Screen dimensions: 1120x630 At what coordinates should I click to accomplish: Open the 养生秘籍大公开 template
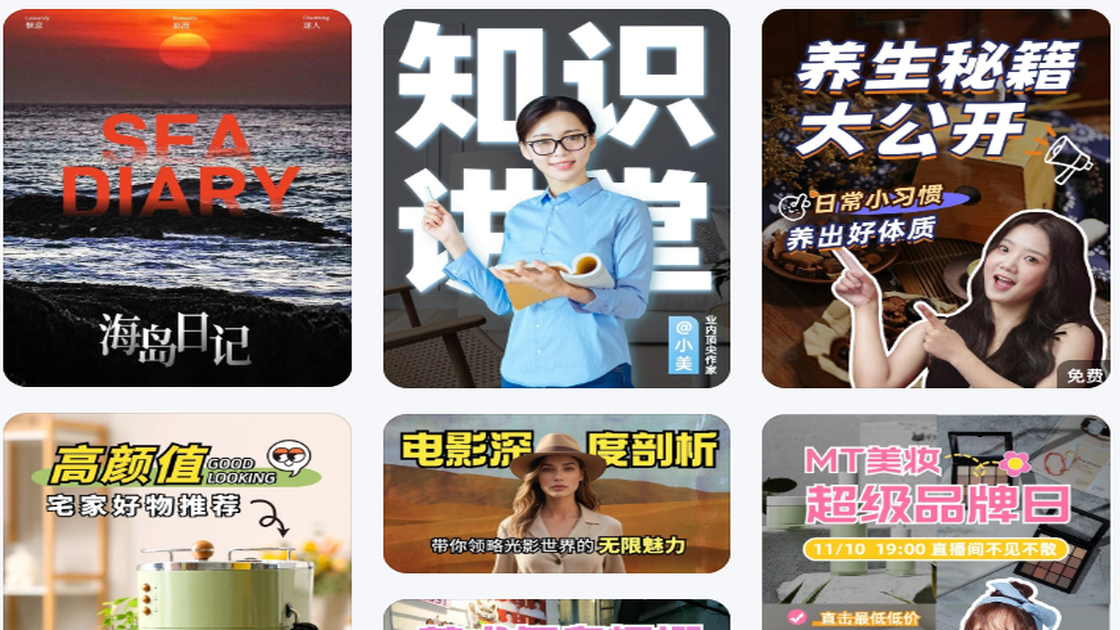tap(935, 198)
